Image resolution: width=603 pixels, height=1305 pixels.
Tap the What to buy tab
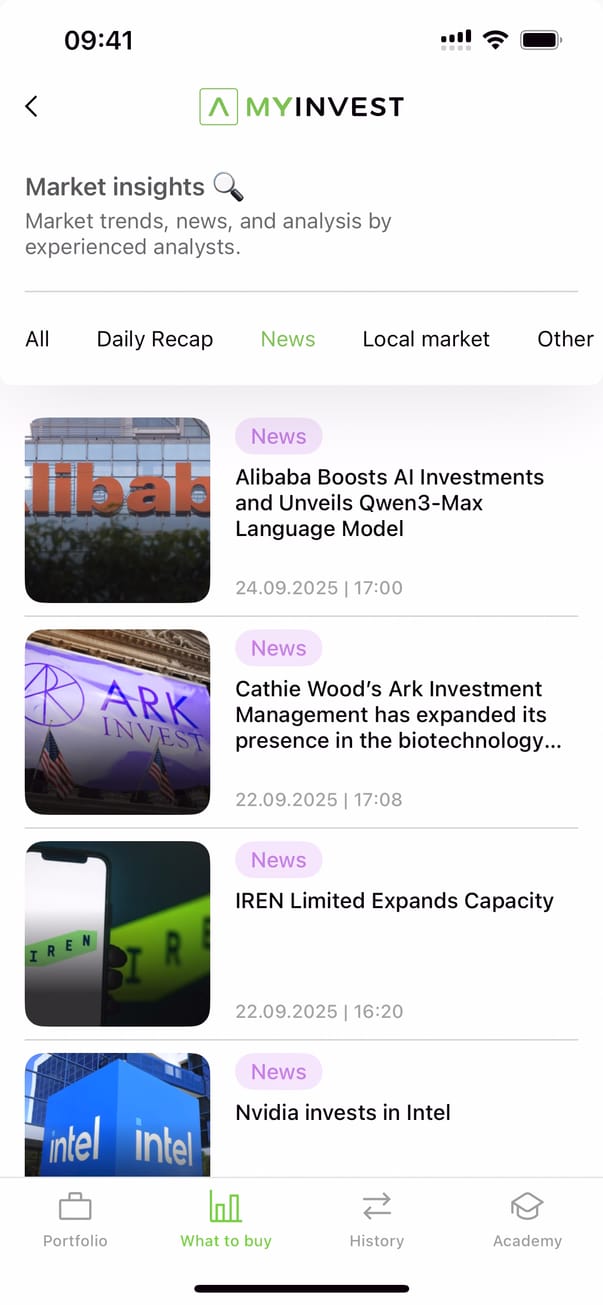pyautogui.click(x=226, y=1219)
